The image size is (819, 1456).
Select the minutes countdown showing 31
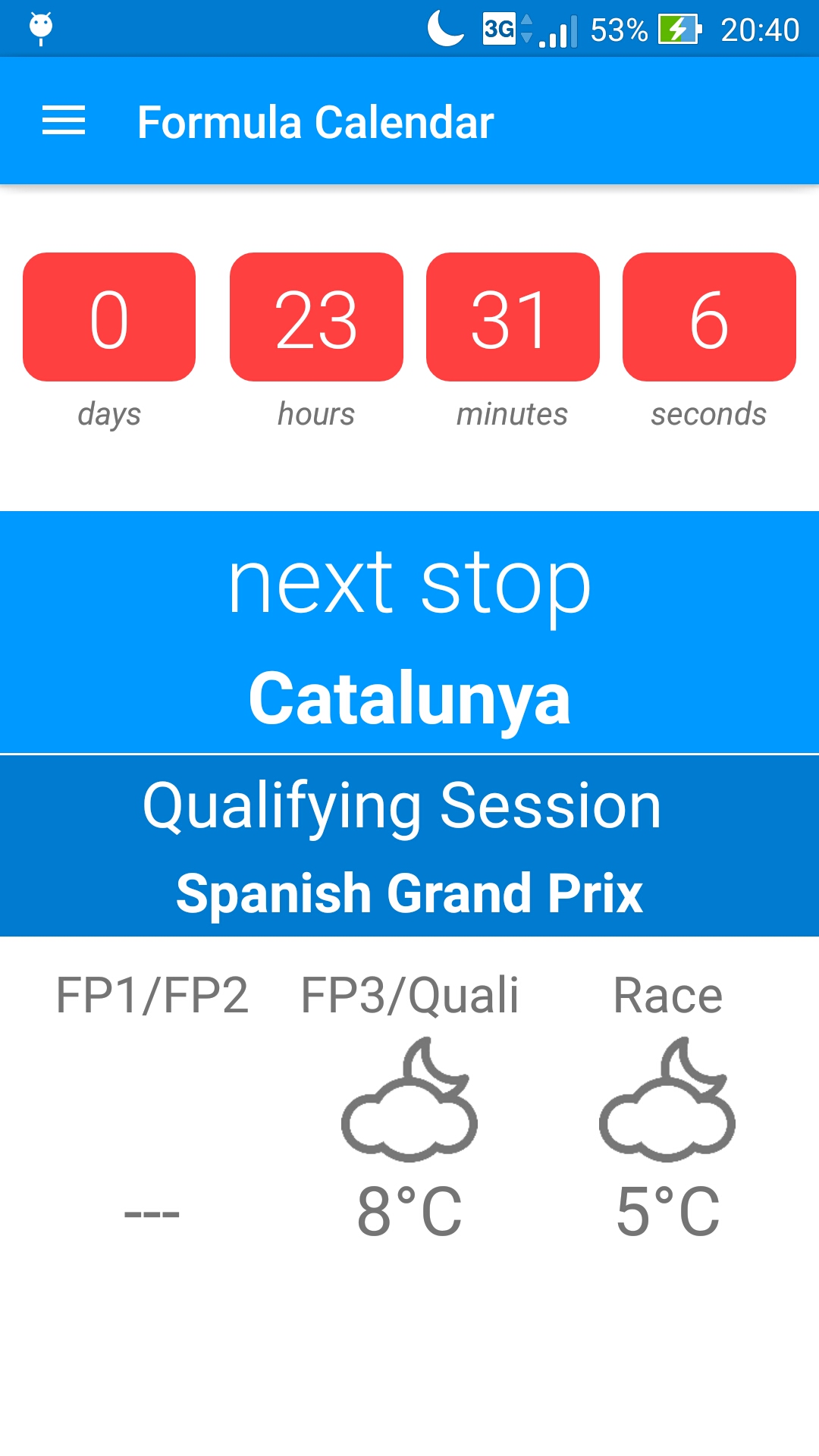[x=513, y=318]
